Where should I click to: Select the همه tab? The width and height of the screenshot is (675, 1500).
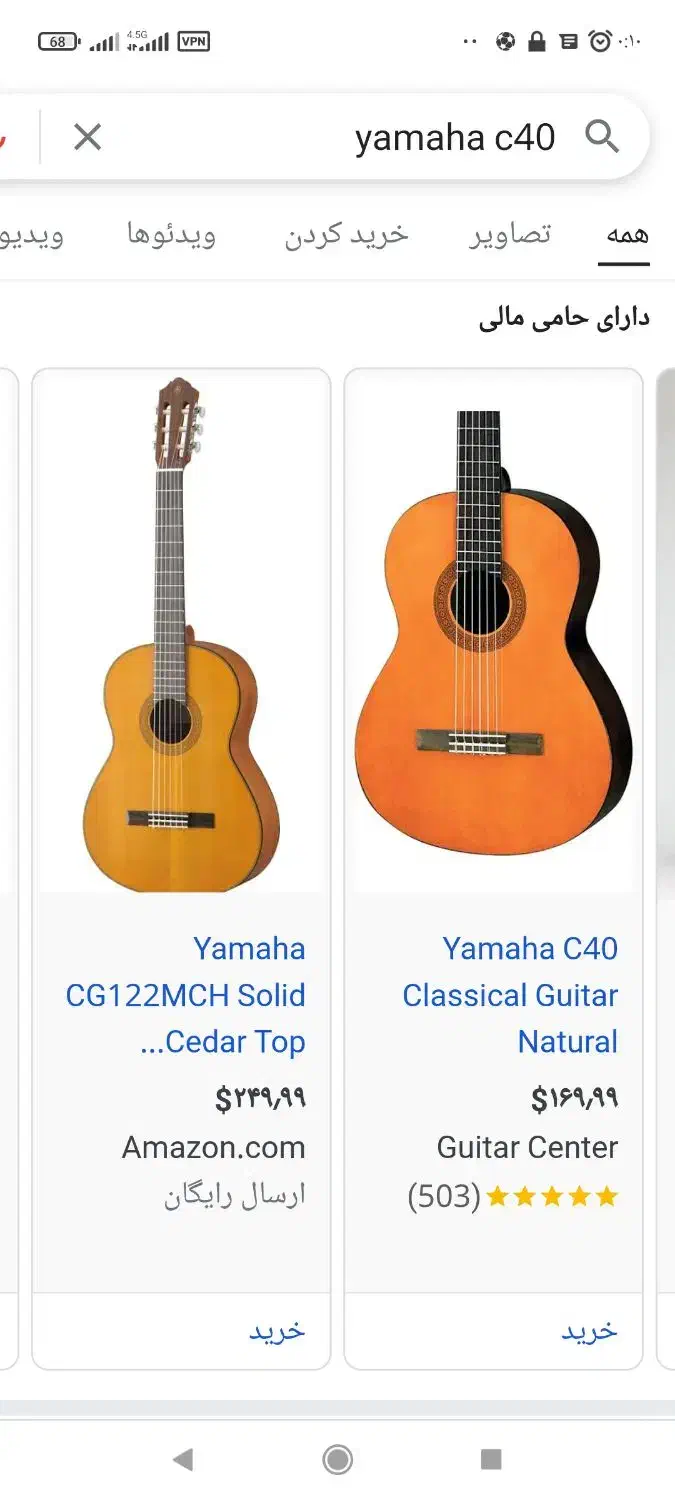coord(626,234)
